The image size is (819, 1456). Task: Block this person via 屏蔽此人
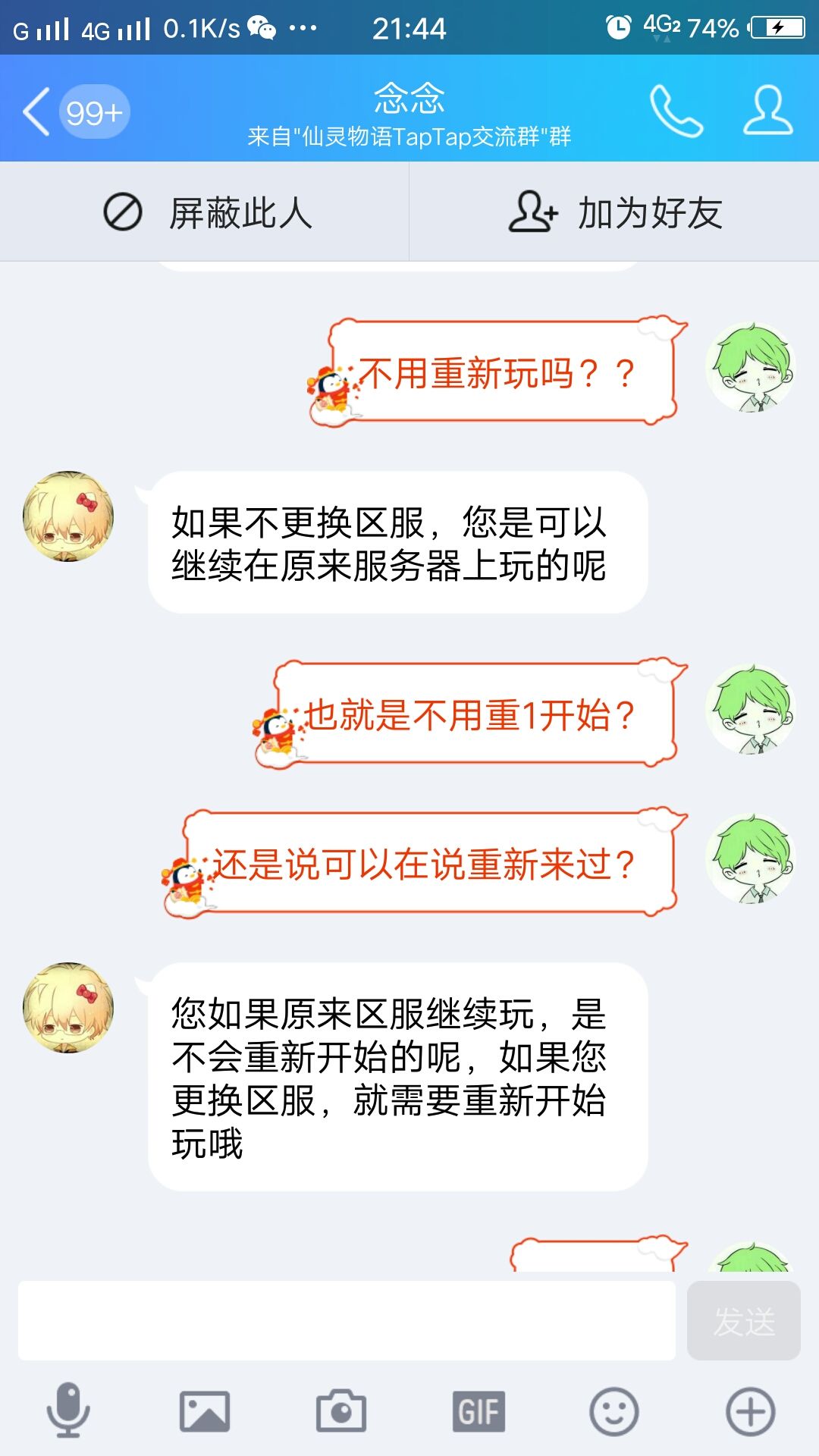tap(205, 212)
